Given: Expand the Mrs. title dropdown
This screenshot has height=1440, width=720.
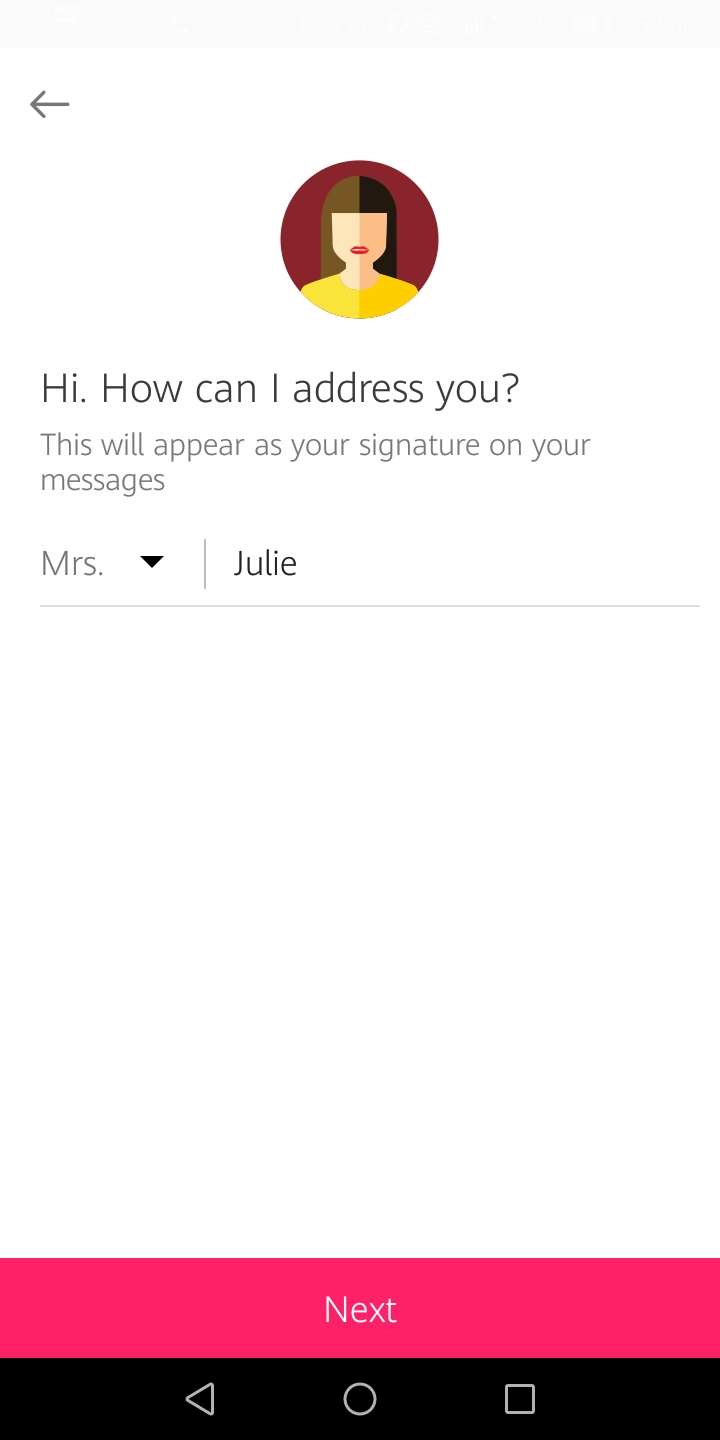Looking at the screenshot, I should (x=103, y=563).
